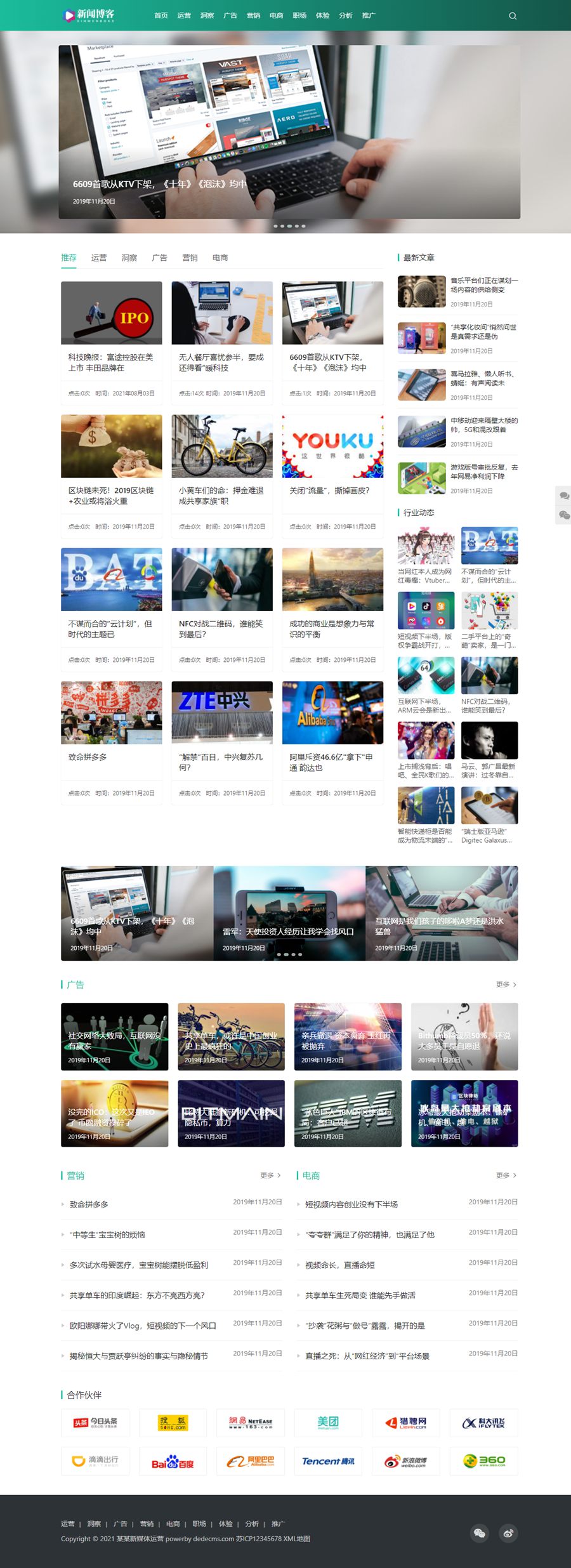The image size is (571, 1568).
Task: Go to 首页 in top navigation
Action: pos(161,16)
